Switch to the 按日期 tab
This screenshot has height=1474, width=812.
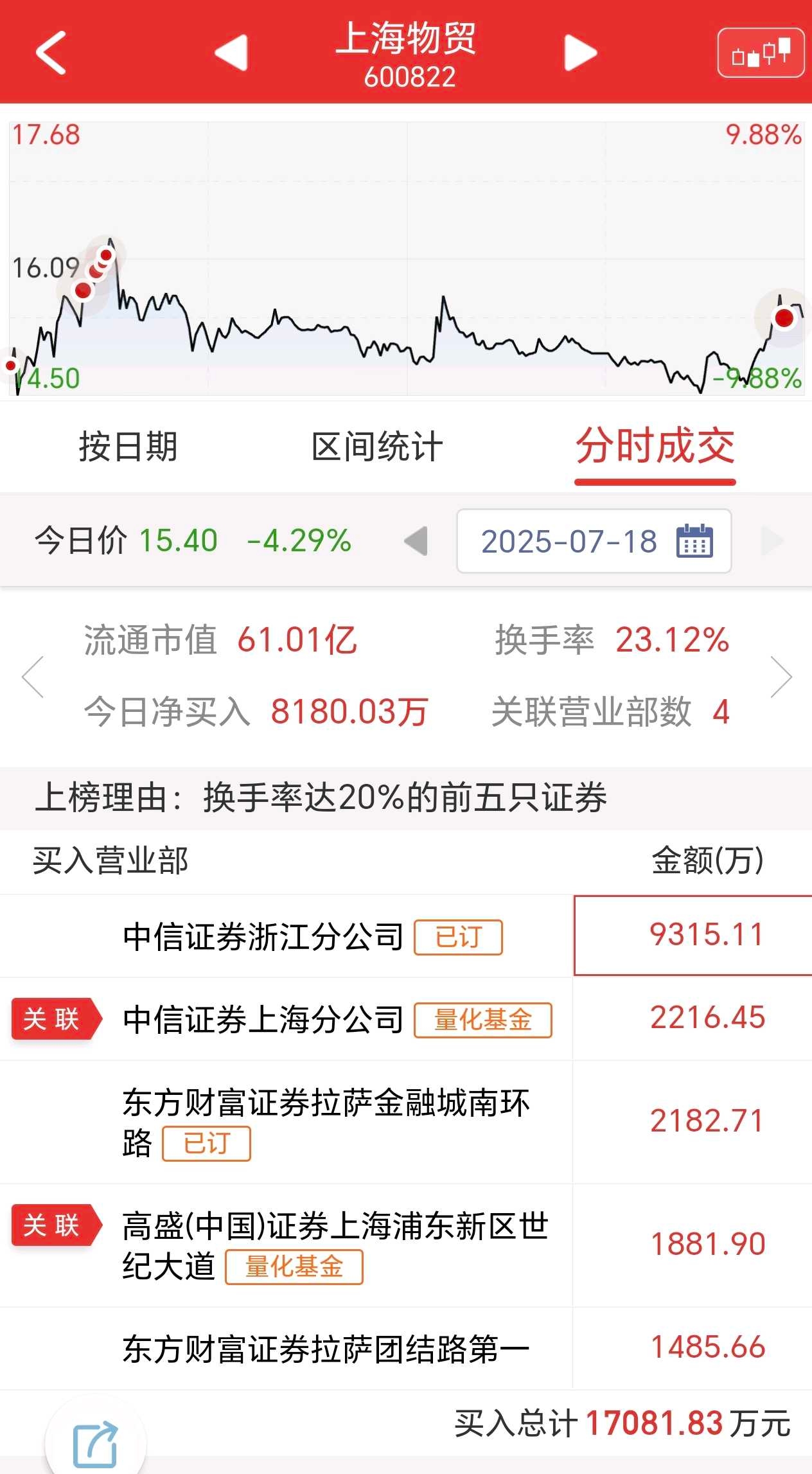point(128,447)
